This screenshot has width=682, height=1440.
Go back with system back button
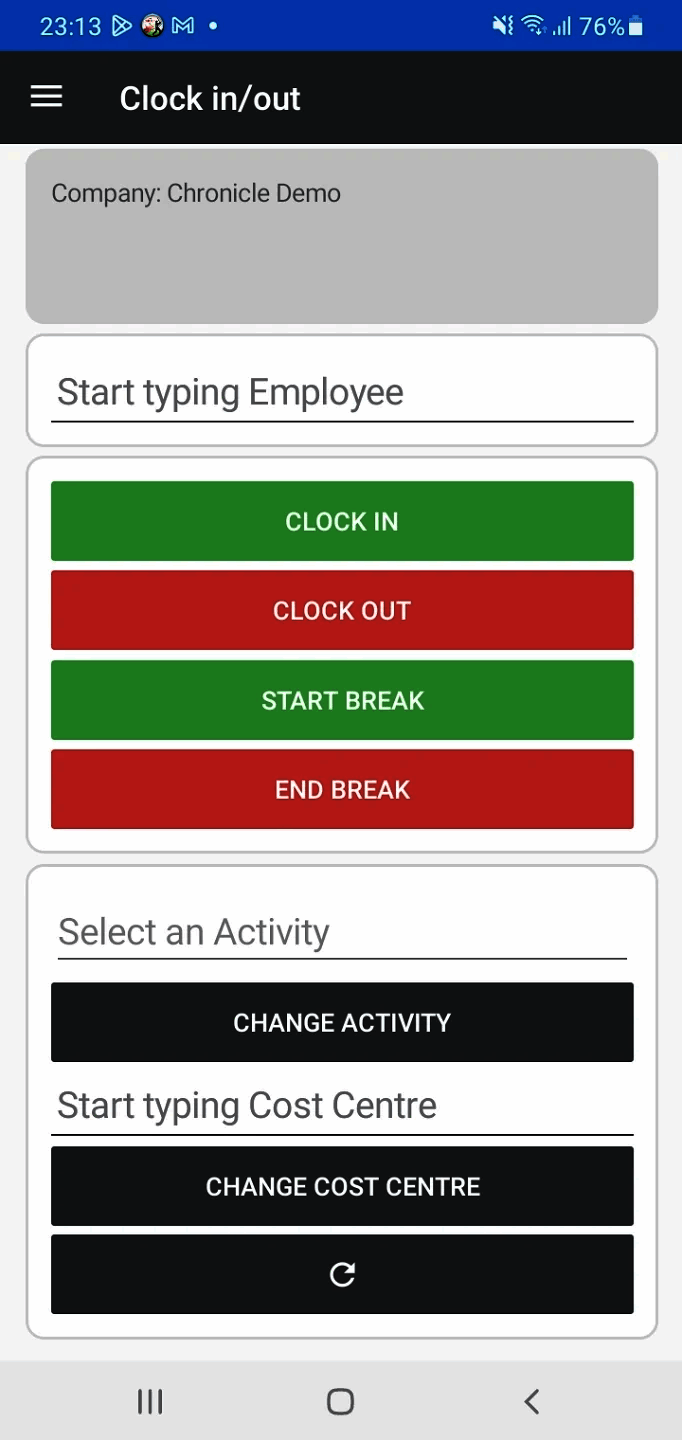tap(532, 1402)
